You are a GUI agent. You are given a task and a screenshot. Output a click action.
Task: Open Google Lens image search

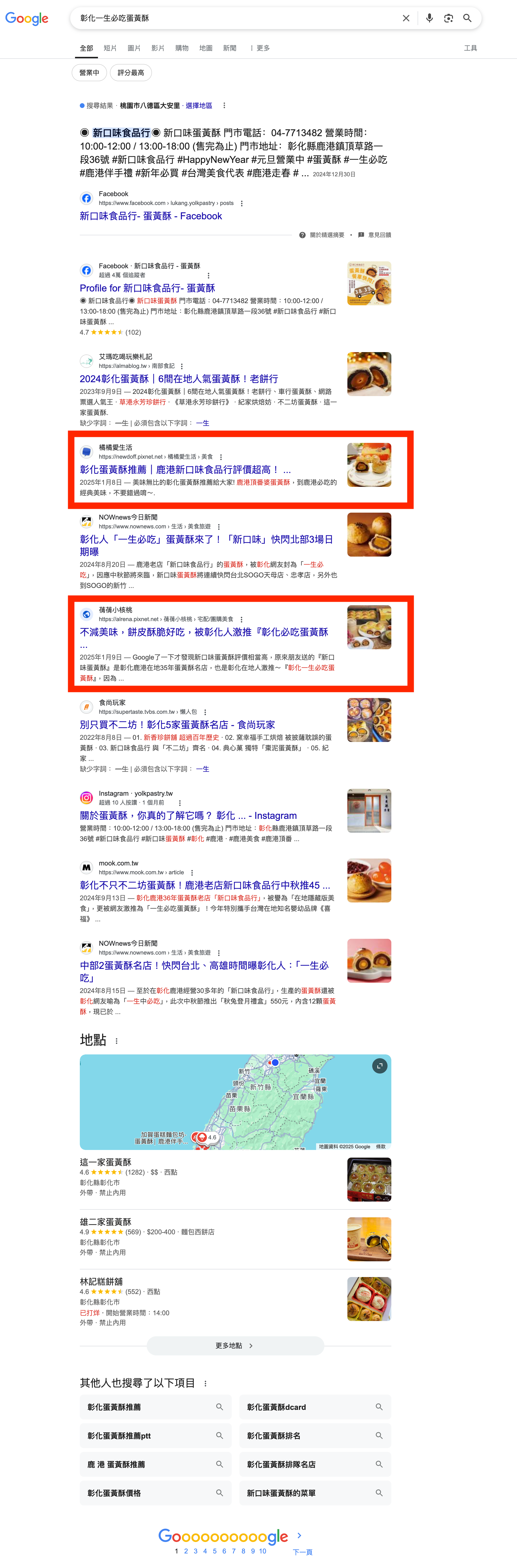(x=448, y=18)
